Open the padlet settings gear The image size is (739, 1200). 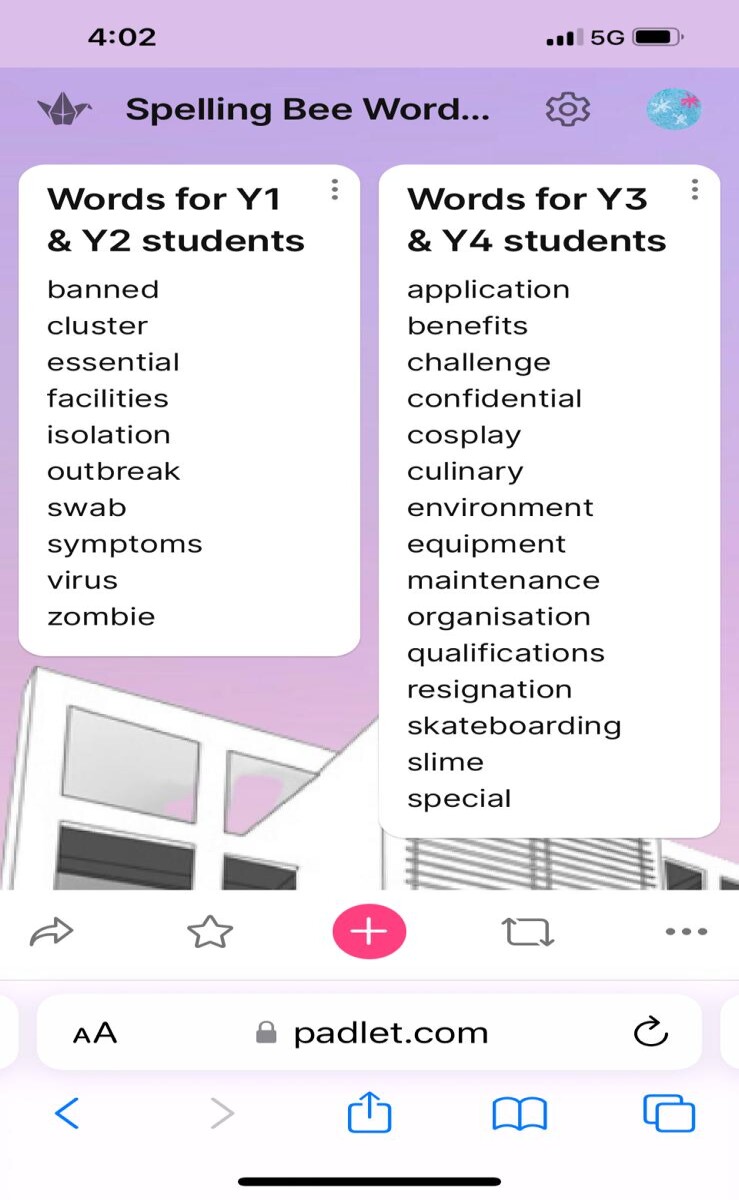(568, 109)
